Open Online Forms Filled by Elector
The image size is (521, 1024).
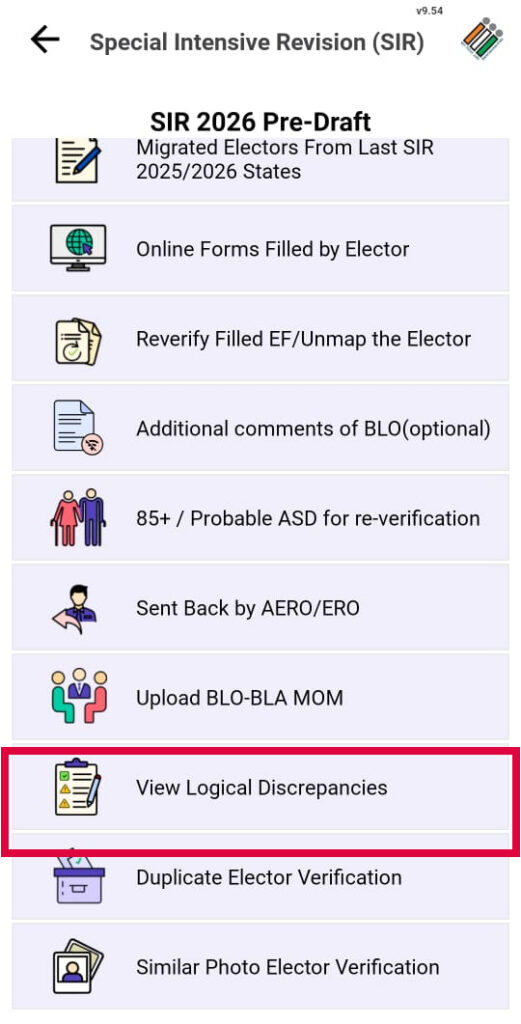click(x=260, y=249)
